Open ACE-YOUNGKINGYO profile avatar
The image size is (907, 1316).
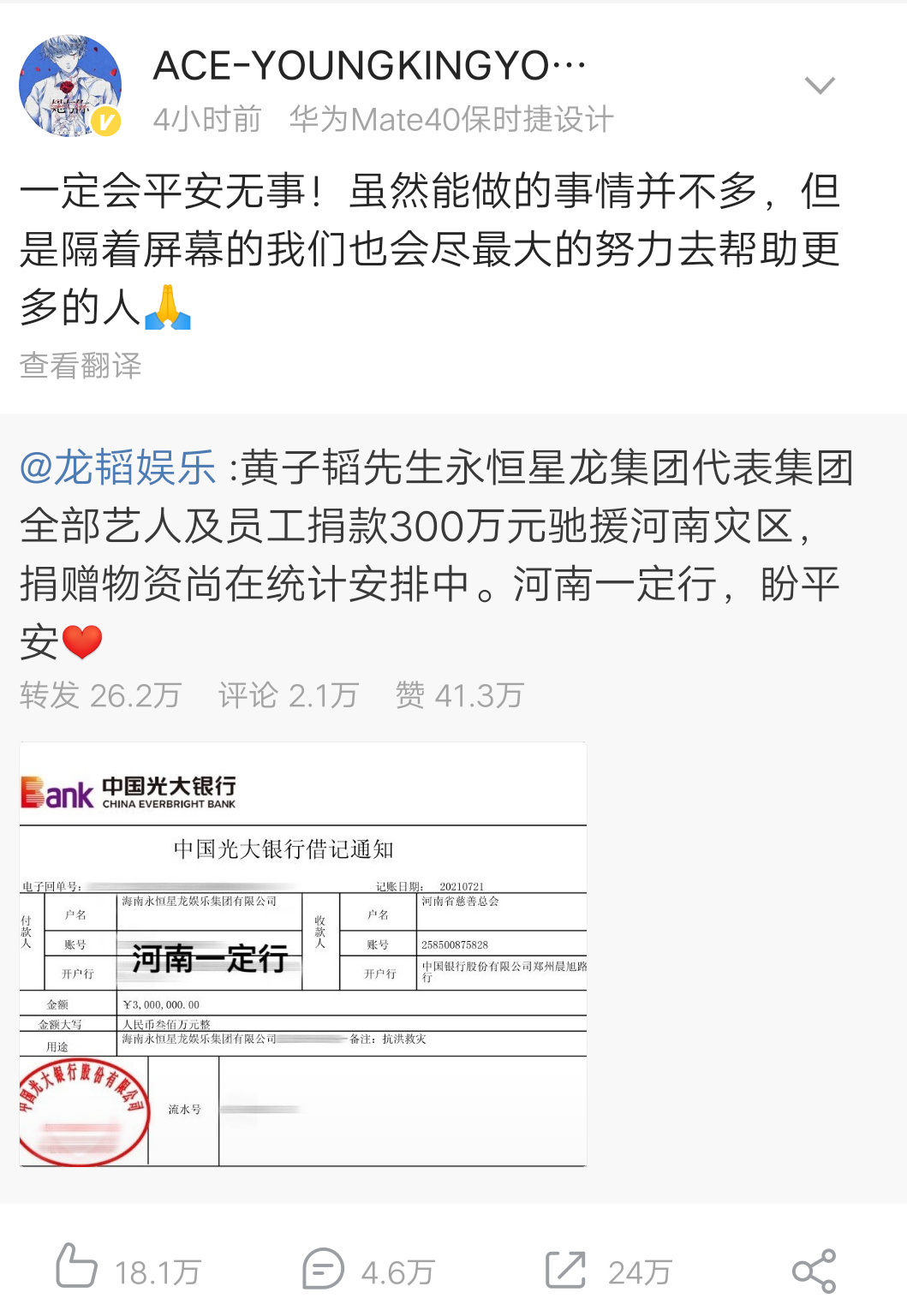70,86
